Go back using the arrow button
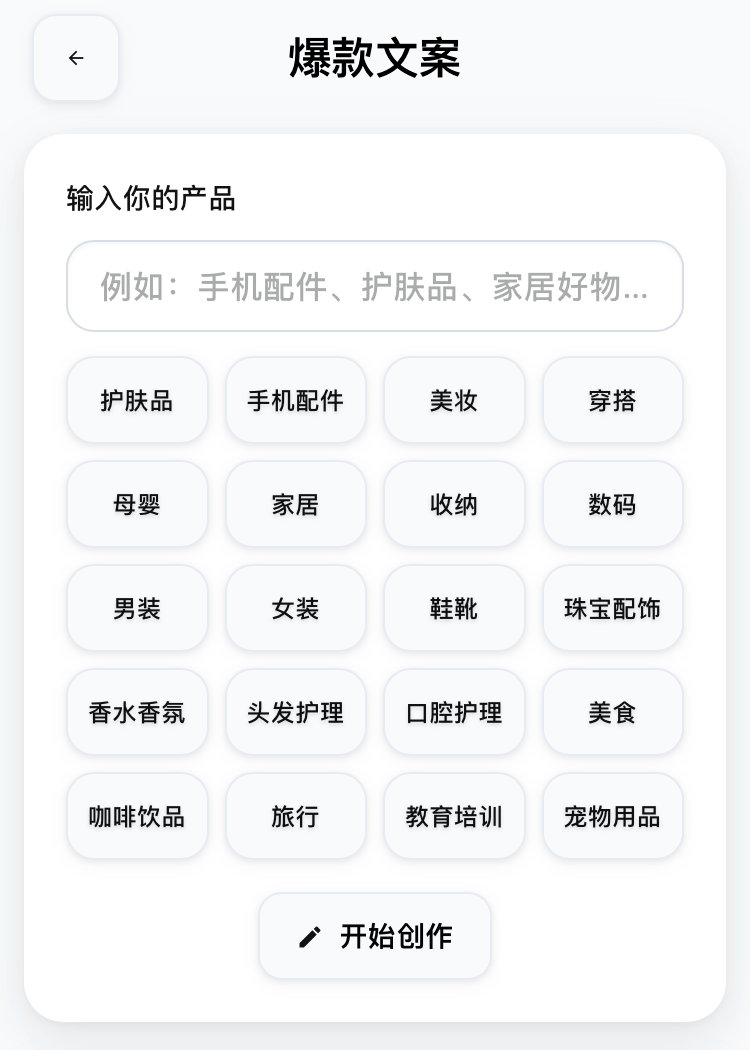Screen dimensions: 750x1050 [76, 58]
